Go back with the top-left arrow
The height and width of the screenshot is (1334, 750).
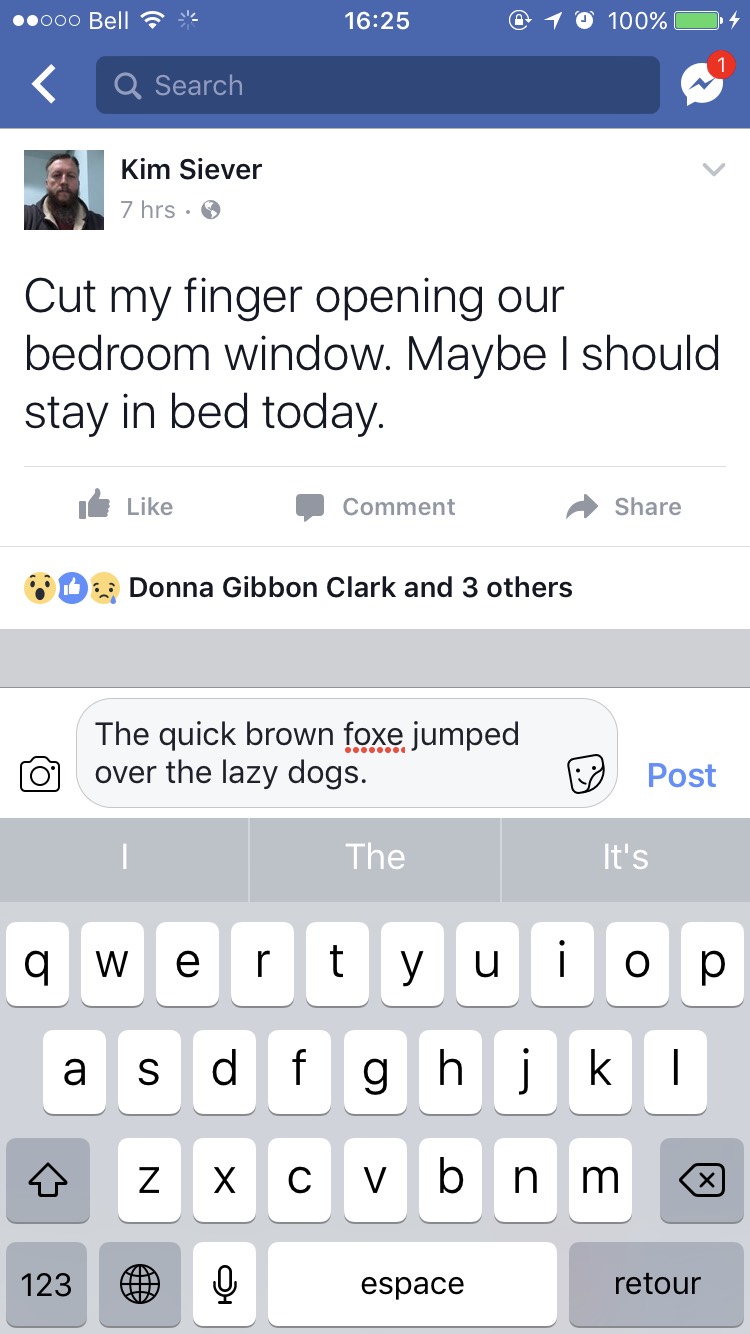click(44, 85)
